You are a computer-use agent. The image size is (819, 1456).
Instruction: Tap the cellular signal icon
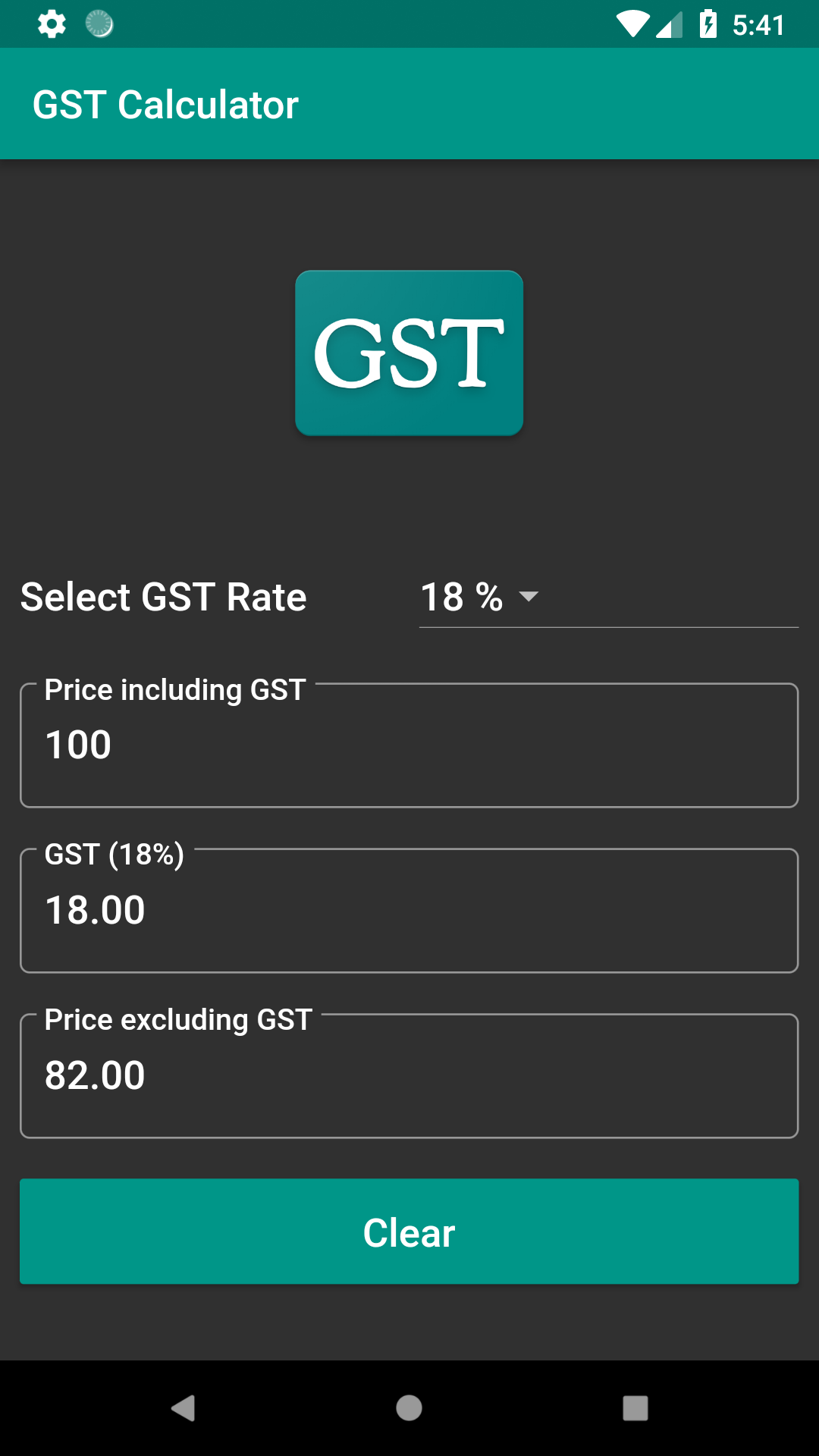pyautogui.click(x=670, y=24)
